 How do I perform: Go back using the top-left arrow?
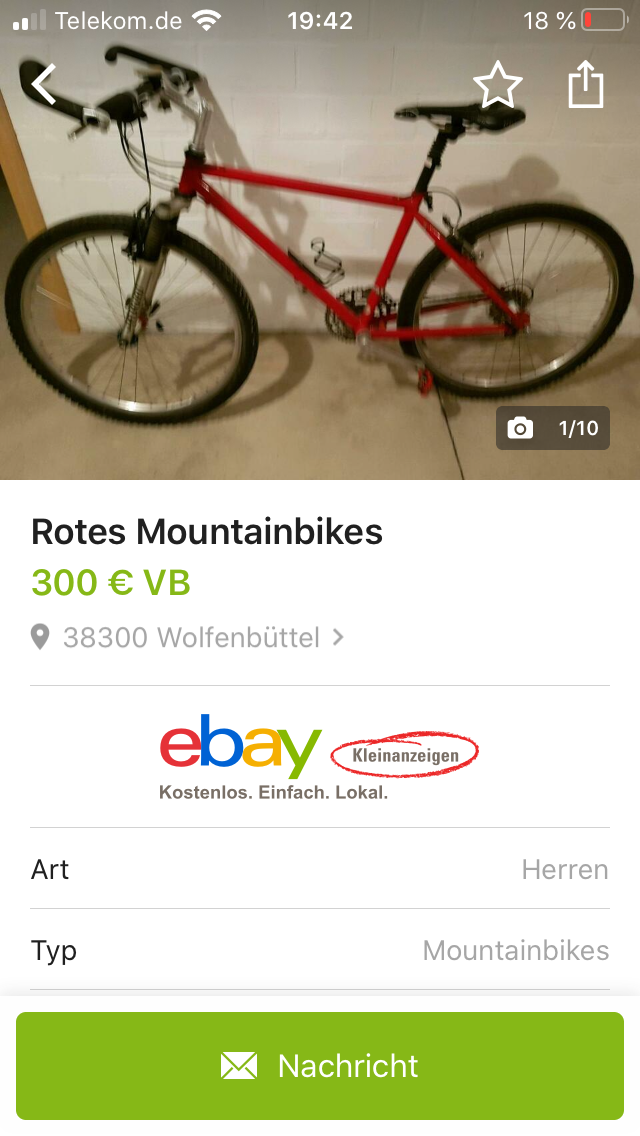click(x=44, y=84)
